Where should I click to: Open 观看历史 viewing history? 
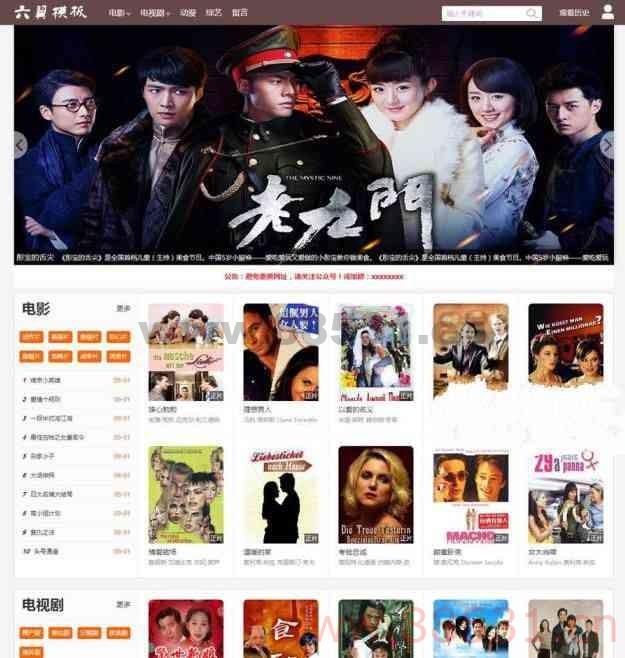click(573, 13)
